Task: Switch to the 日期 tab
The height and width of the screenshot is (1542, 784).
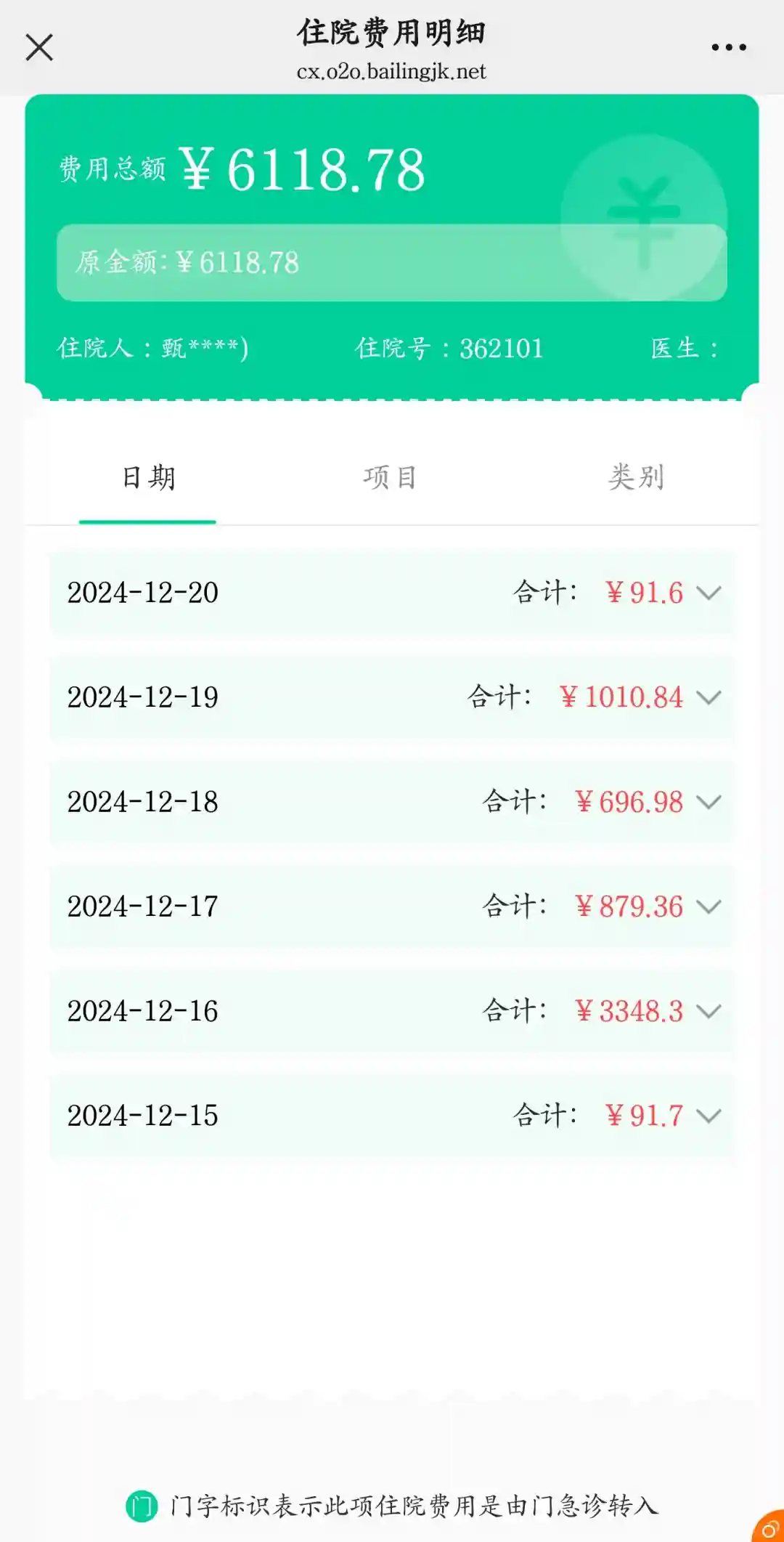Action: tap(148, 478)
